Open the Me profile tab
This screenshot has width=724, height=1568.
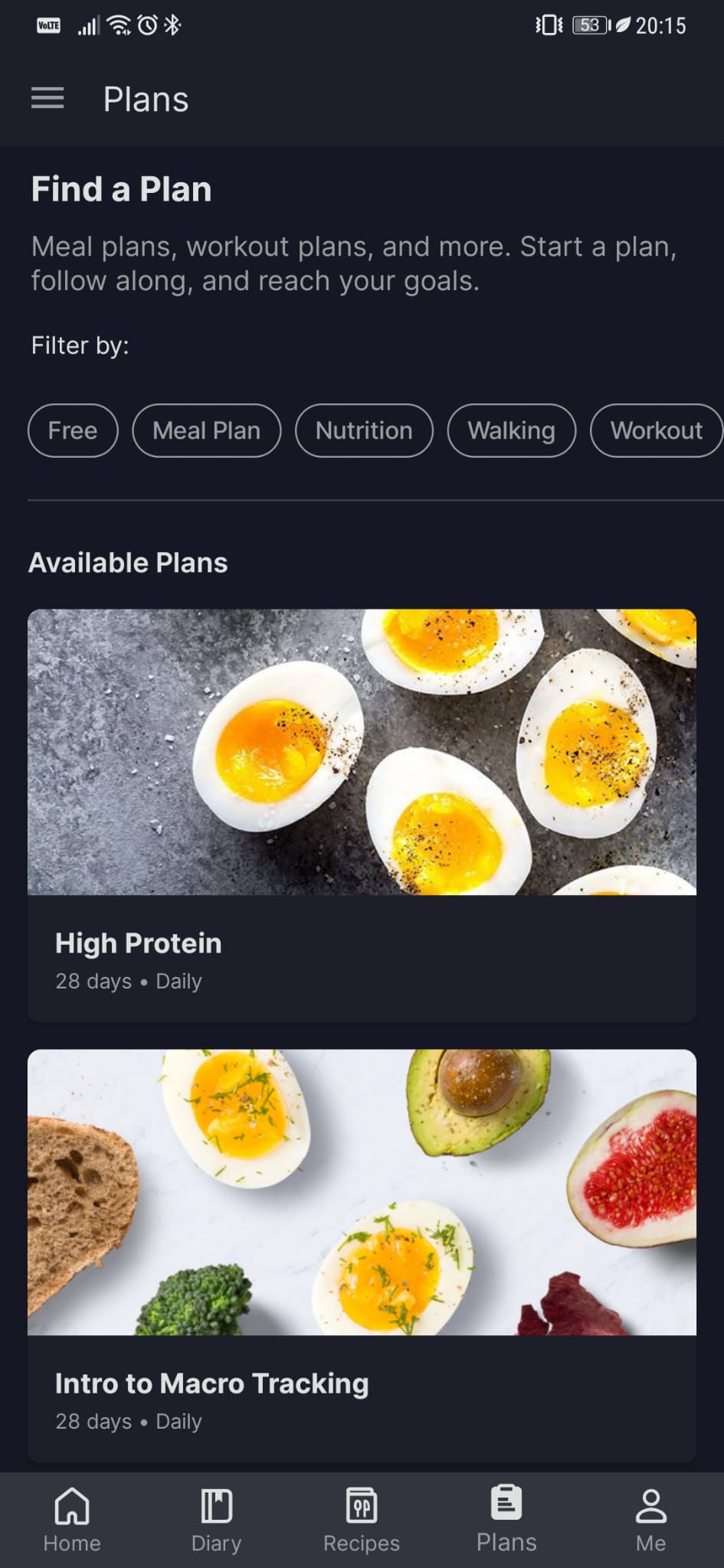pos(650,1519)
